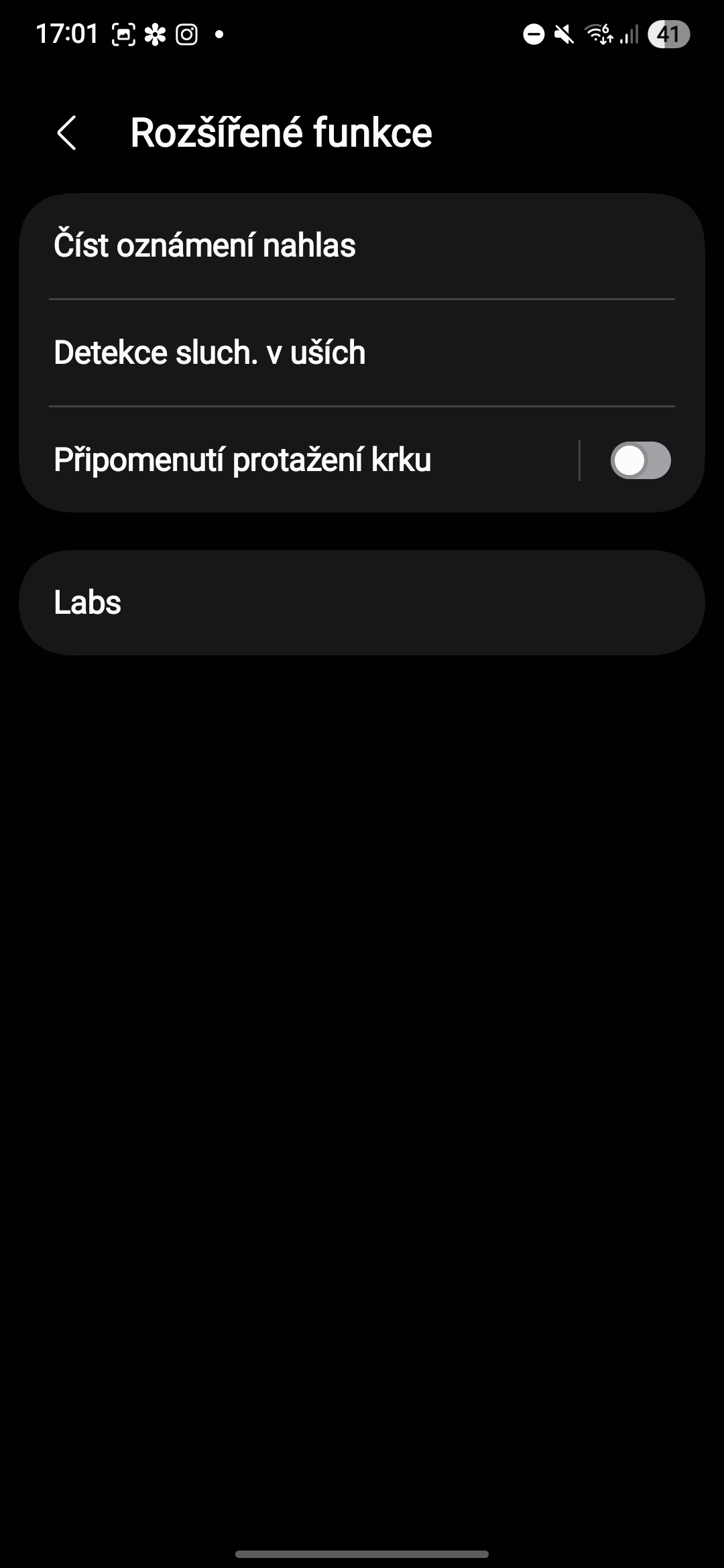This screenshot has height=1568, width=724.
Task: Go back from Rozšířené funkce
Action: click(67, 133)
